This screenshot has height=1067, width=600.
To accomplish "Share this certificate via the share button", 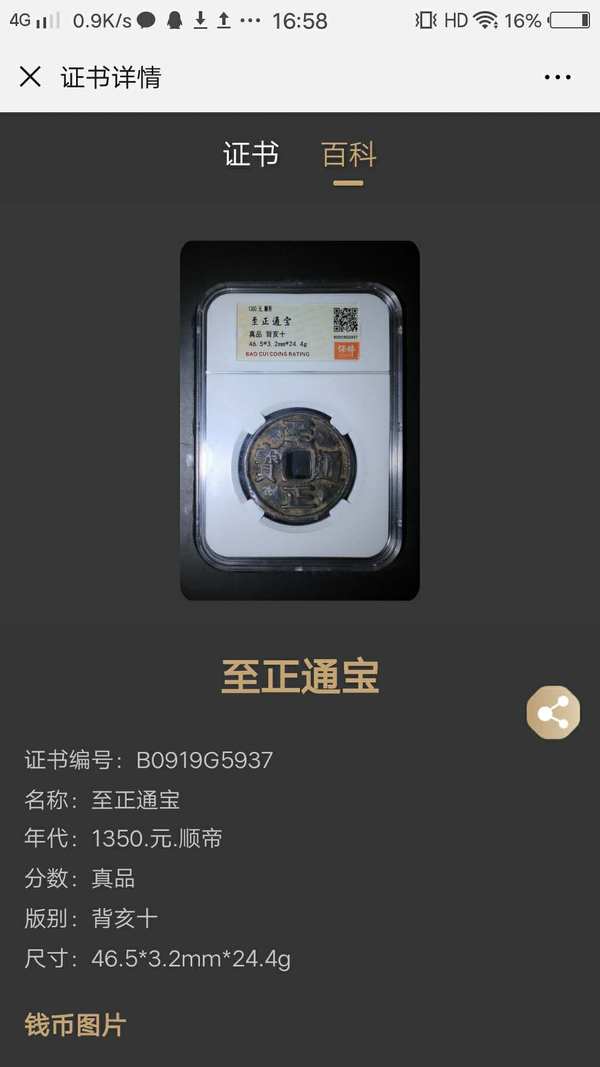I will (x=553, y=713).
